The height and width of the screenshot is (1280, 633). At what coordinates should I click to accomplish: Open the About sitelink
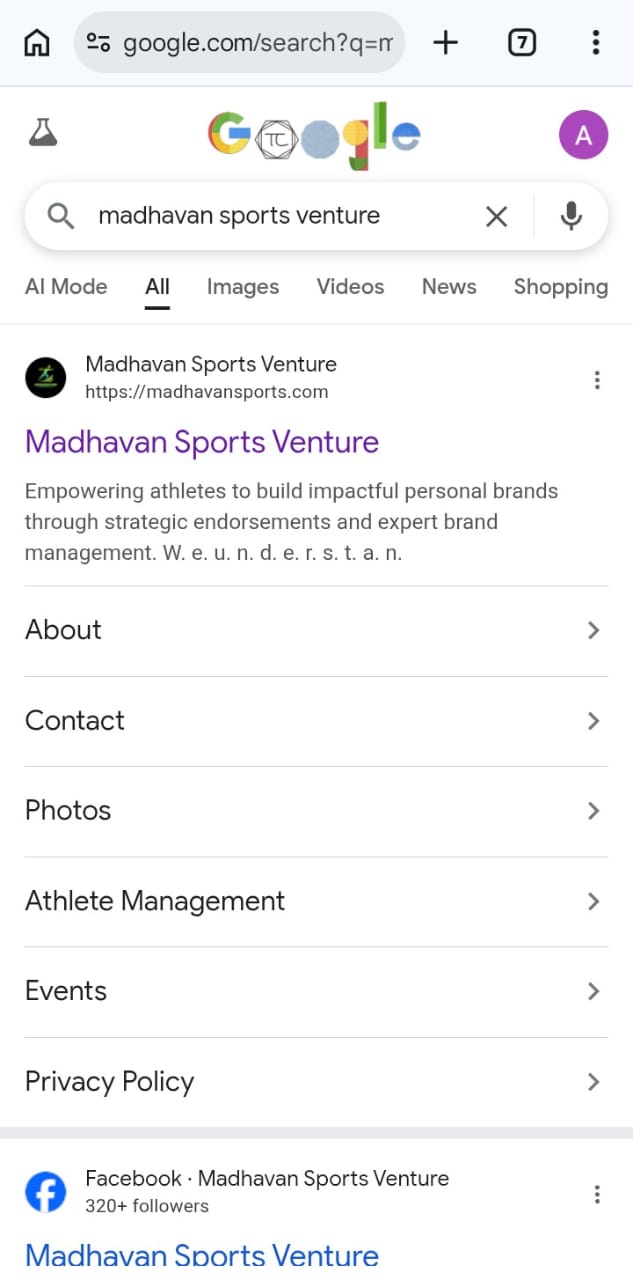pyautogui.click(x=316, y=630)
